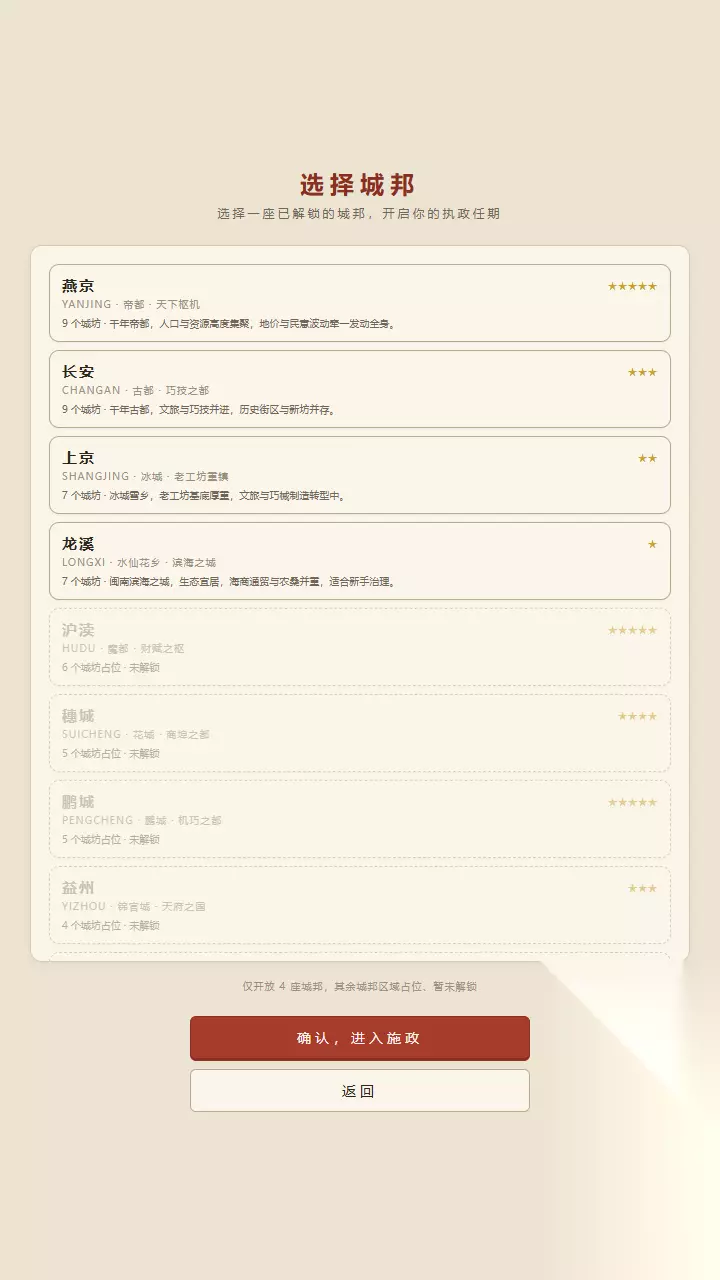Tap the locked 穗城 city card
Image resolution: width=720 pixels, height=1280 pixels.
(x=360, y=733)
